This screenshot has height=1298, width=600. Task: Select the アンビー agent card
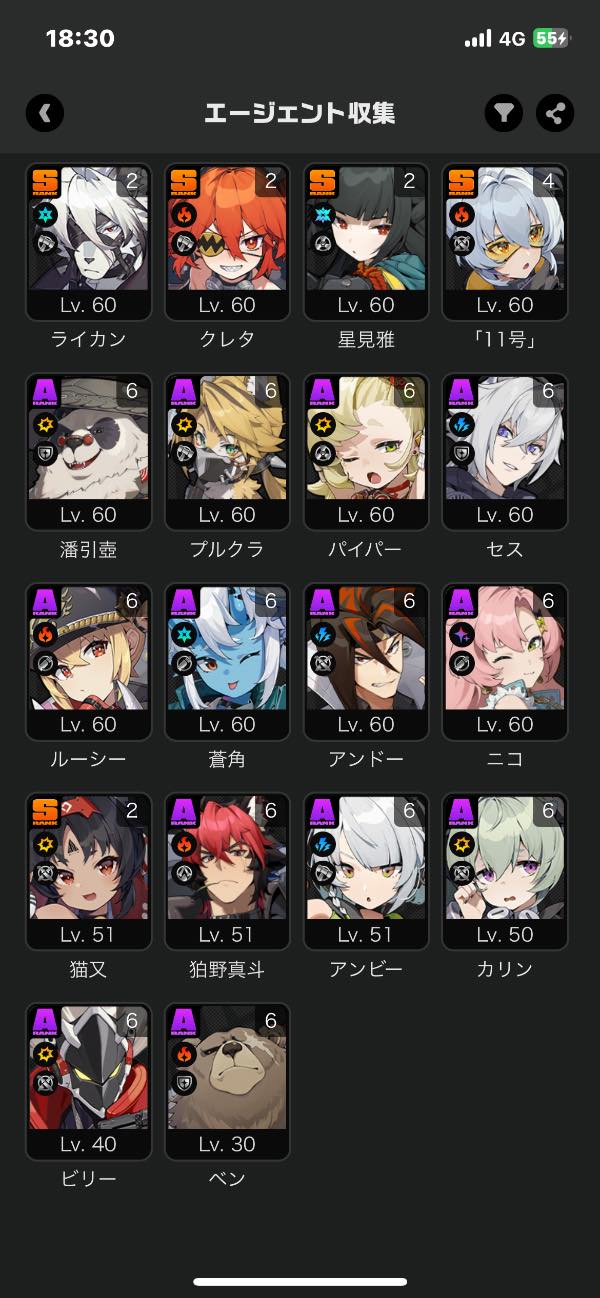coord(366,872)
